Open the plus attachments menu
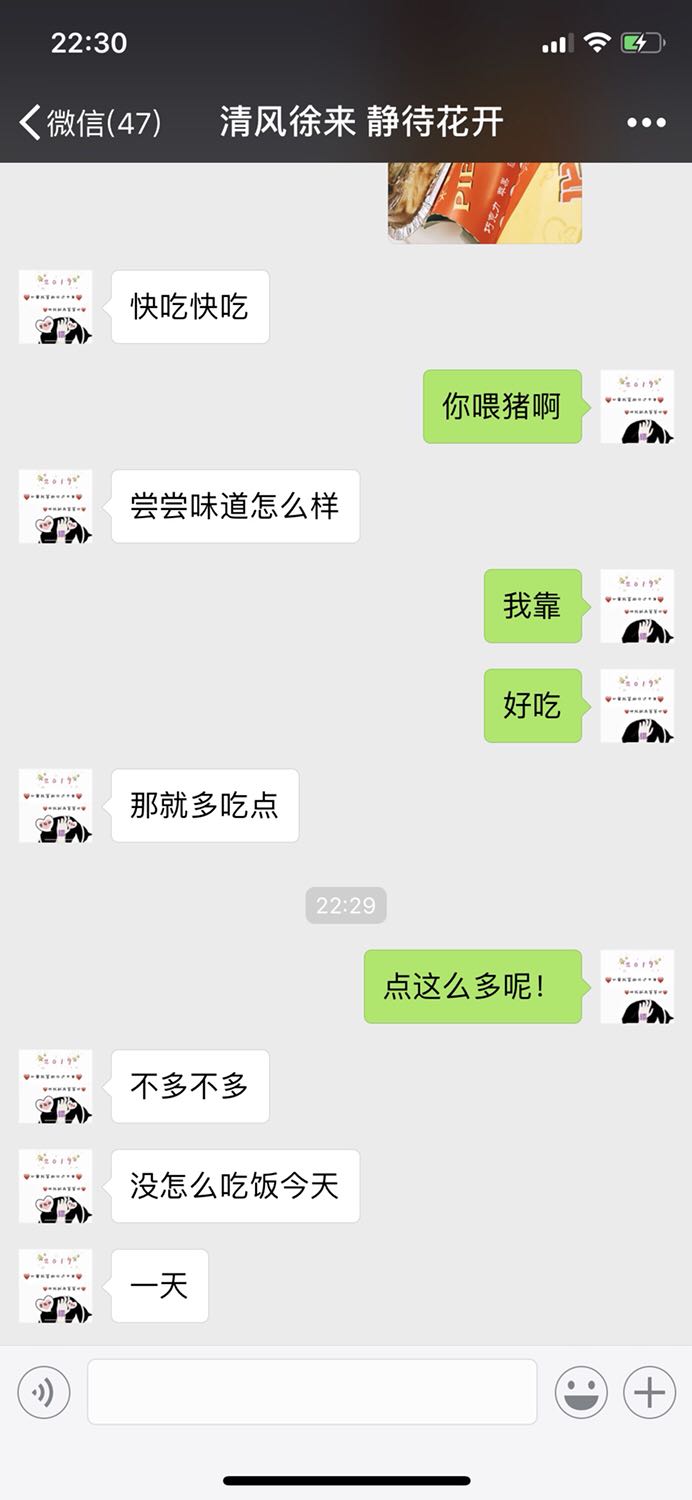The width and height of the screenshot is (692, 1500). (649, 1392)
